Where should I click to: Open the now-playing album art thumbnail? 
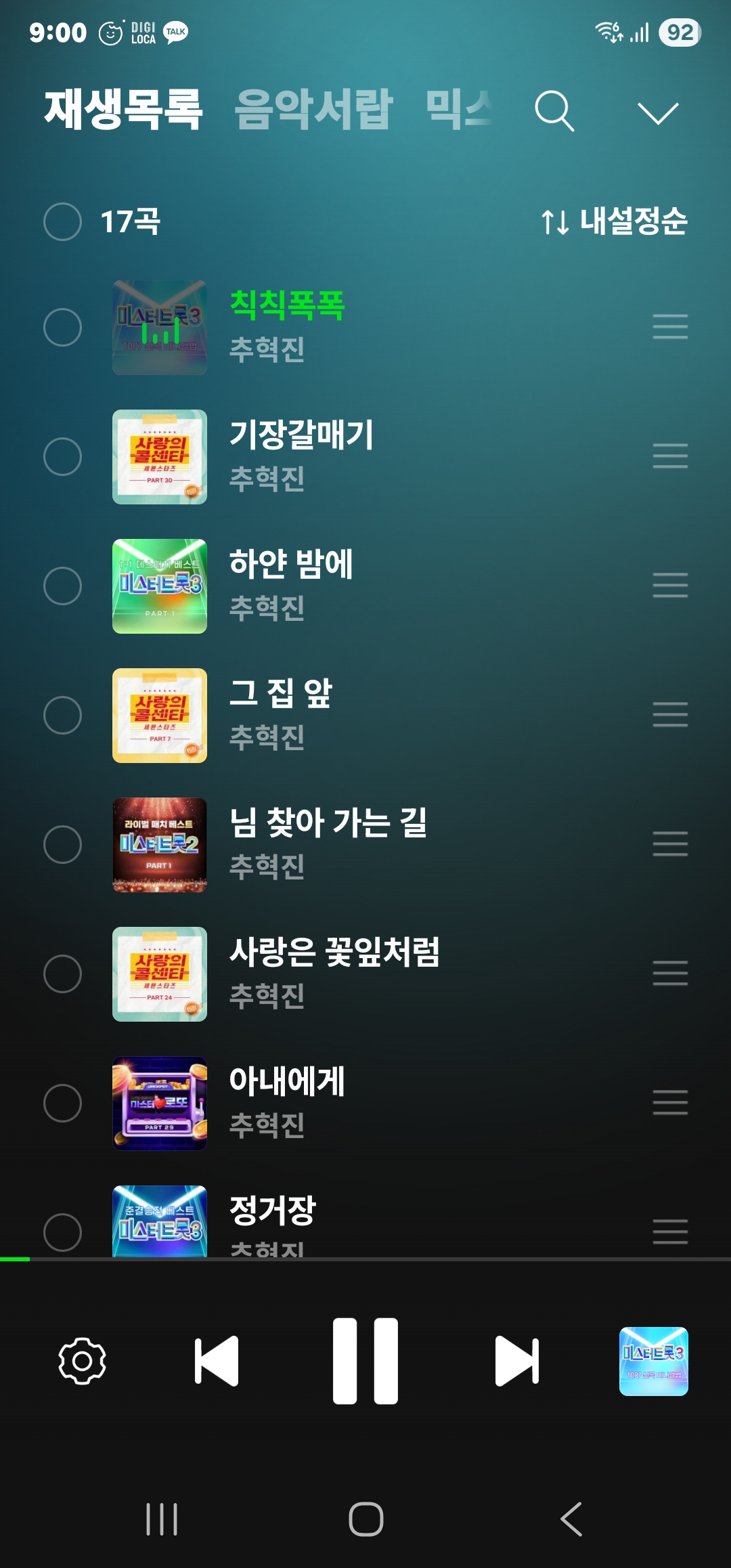(x=653, y=1361)
